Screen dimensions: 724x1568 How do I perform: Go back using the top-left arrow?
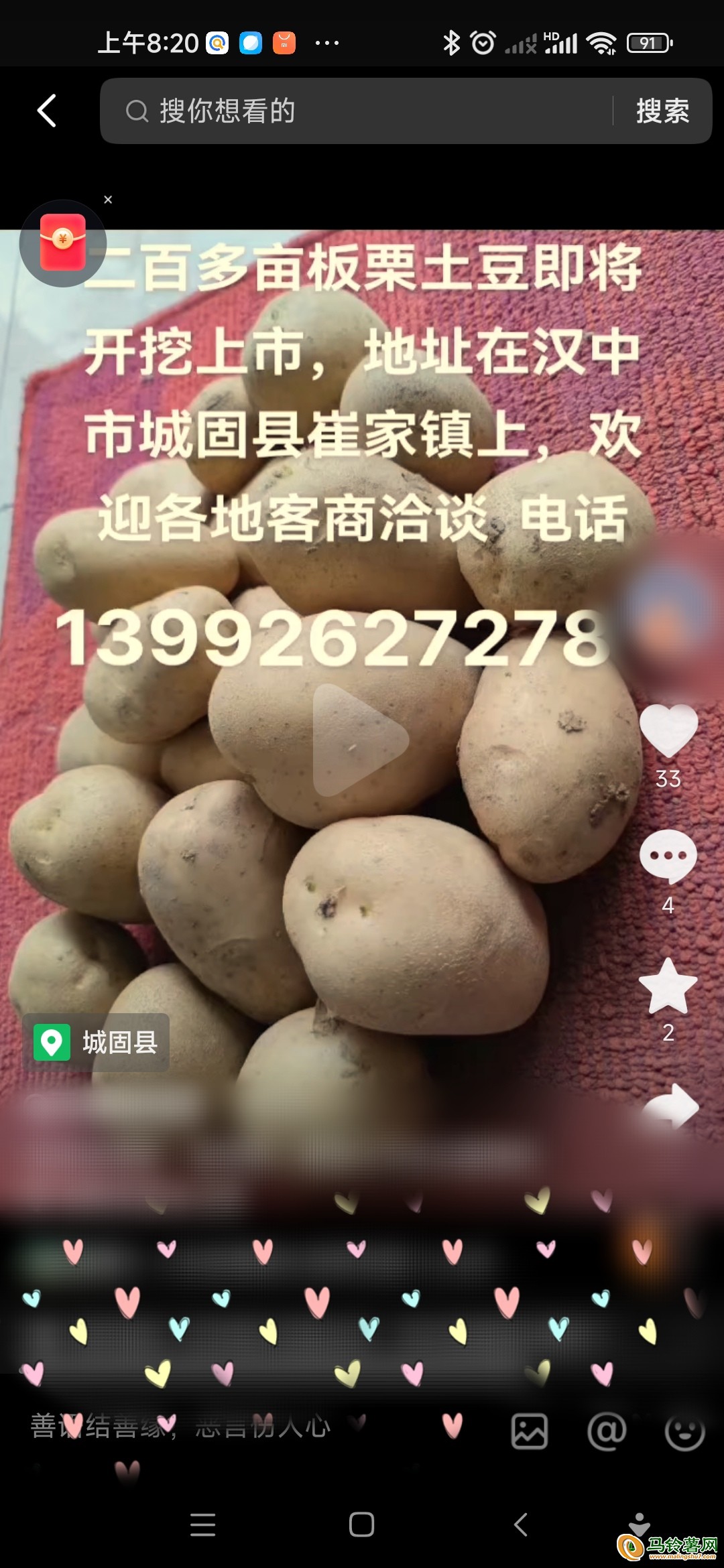coord(47,111)
